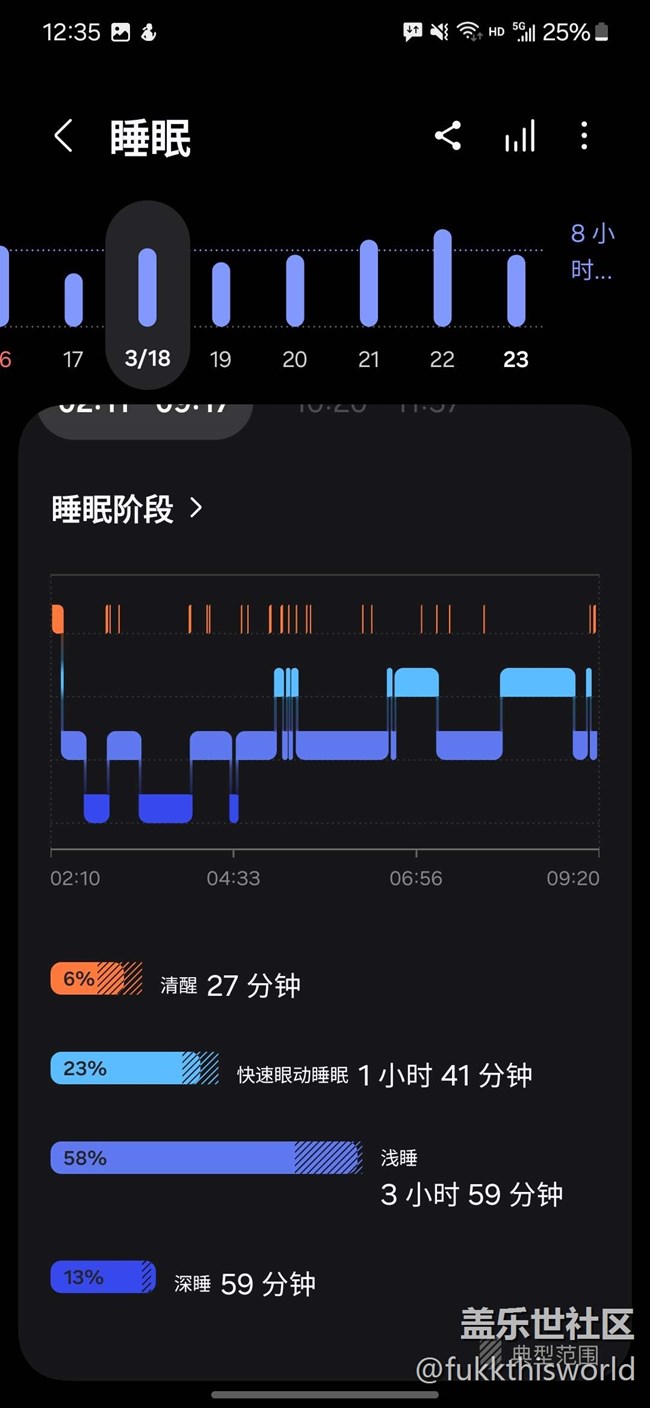Viewport: 650px width, 1408px height.
Task: Switch to the second sleep session tab
Action: pyautogui.click(x=378, y=408)
